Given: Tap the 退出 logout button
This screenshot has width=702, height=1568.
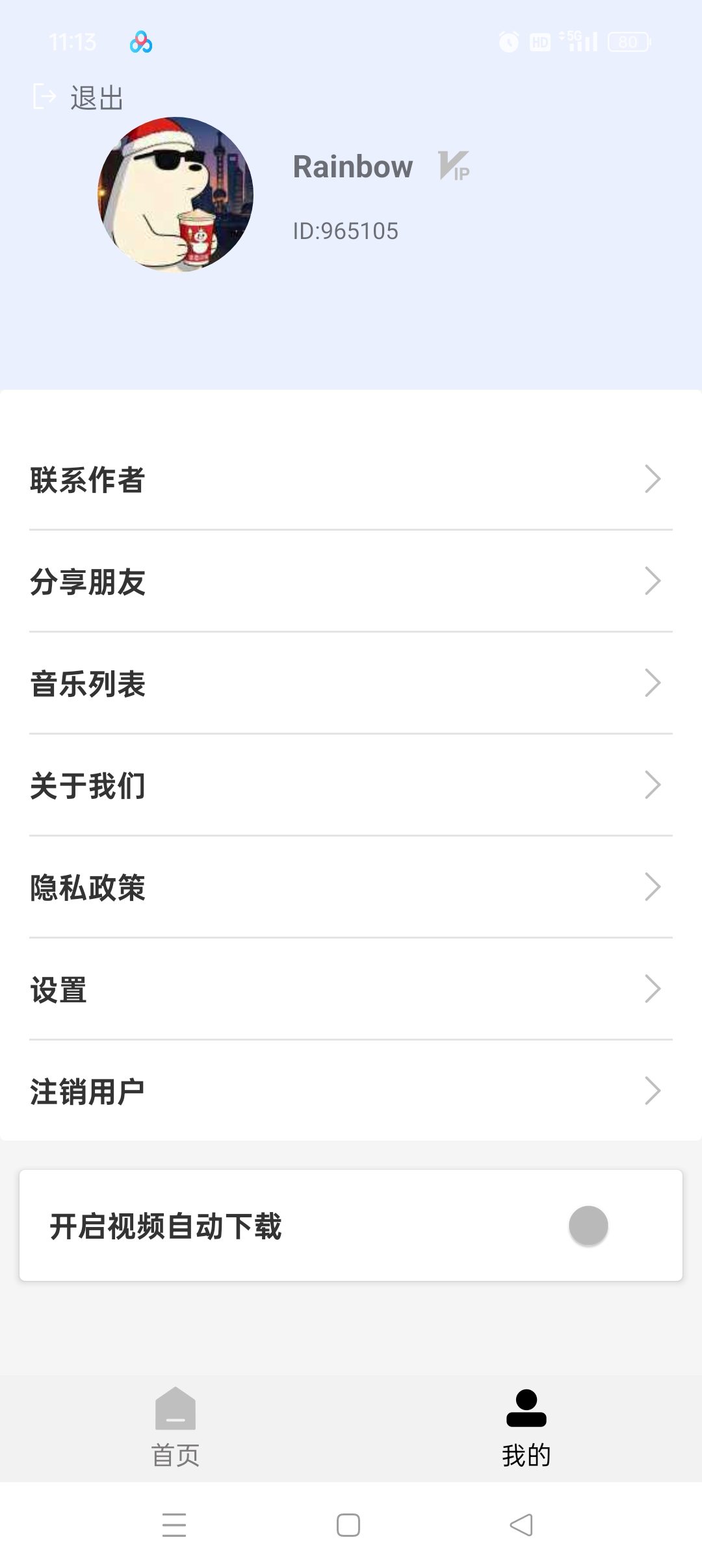Looking at the screenshot, I should pos(79,97).
